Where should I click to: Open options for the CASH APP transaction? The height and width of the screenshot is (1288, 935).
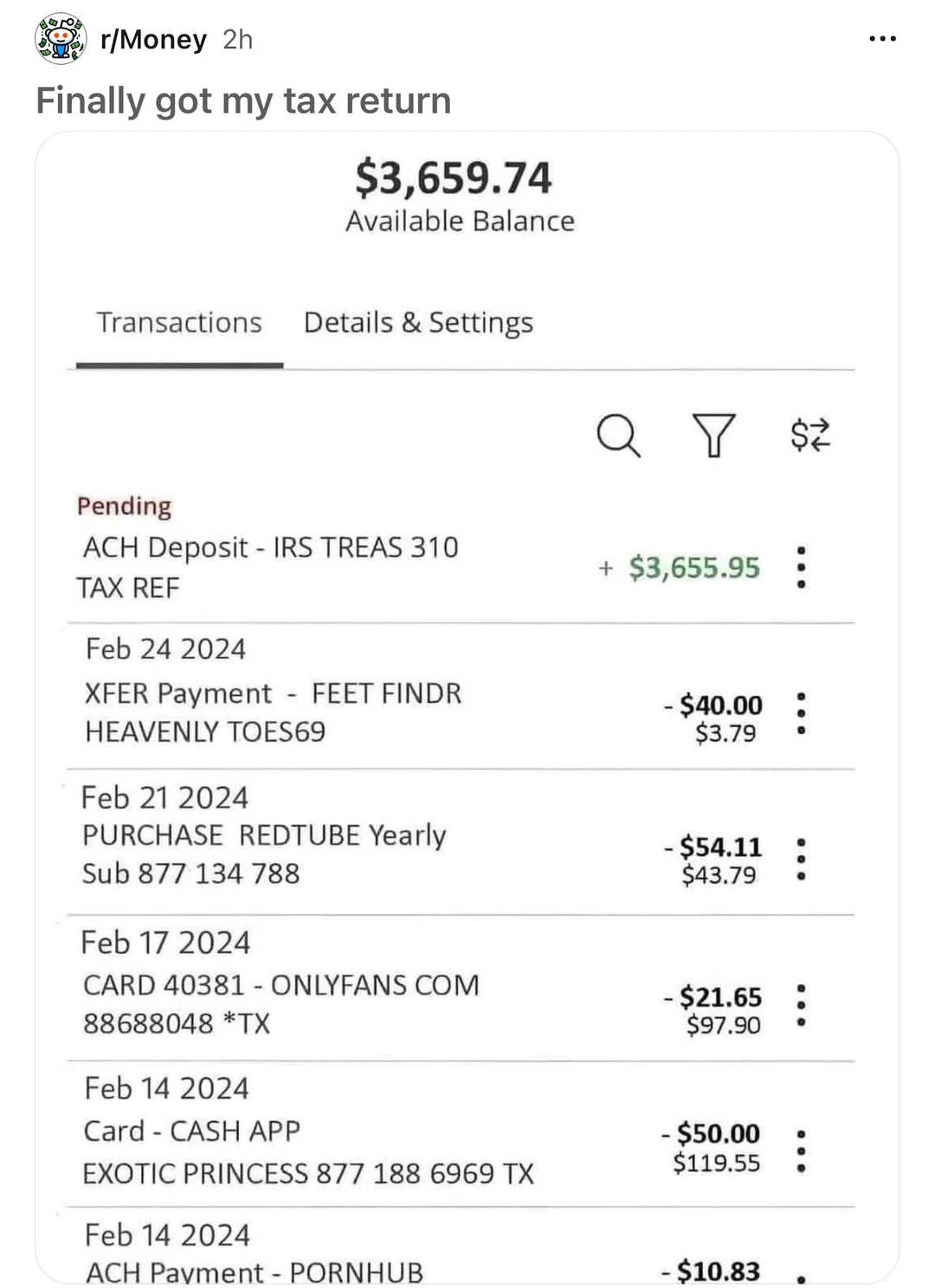(801, 1150)
